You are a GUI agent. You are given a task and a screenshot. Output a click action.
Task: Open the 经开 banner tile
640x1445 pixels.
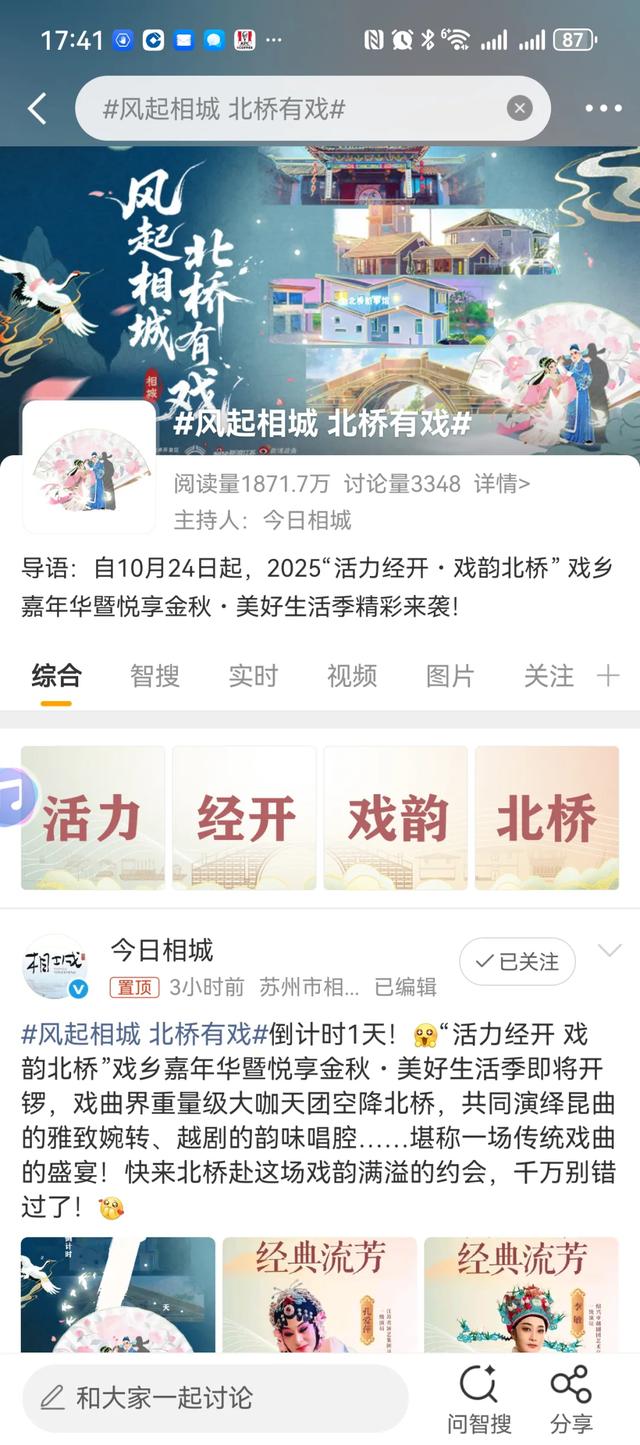pos(245,818)
